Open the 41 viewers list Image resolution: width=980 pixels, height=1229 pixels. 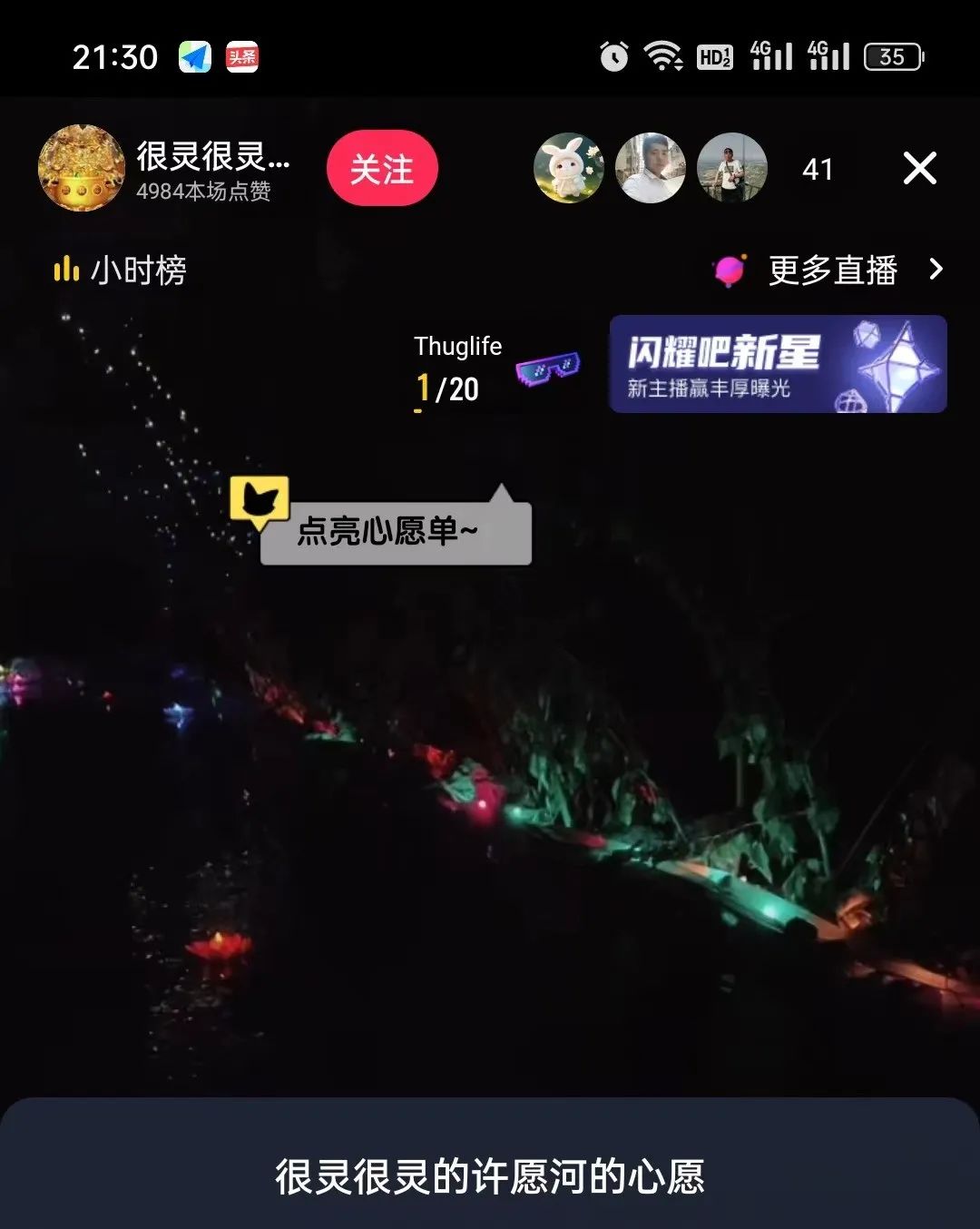coord(817,170)
